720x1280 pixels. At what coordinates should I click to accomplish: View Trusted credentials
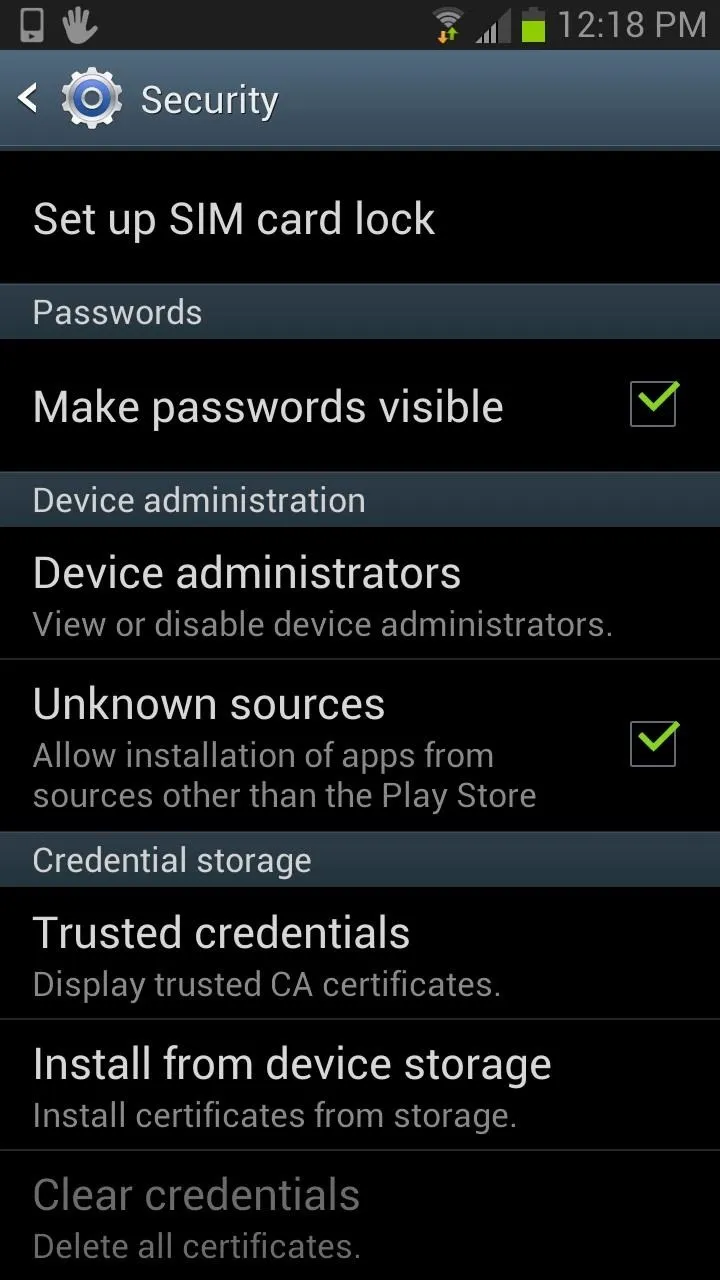point(360,953)
